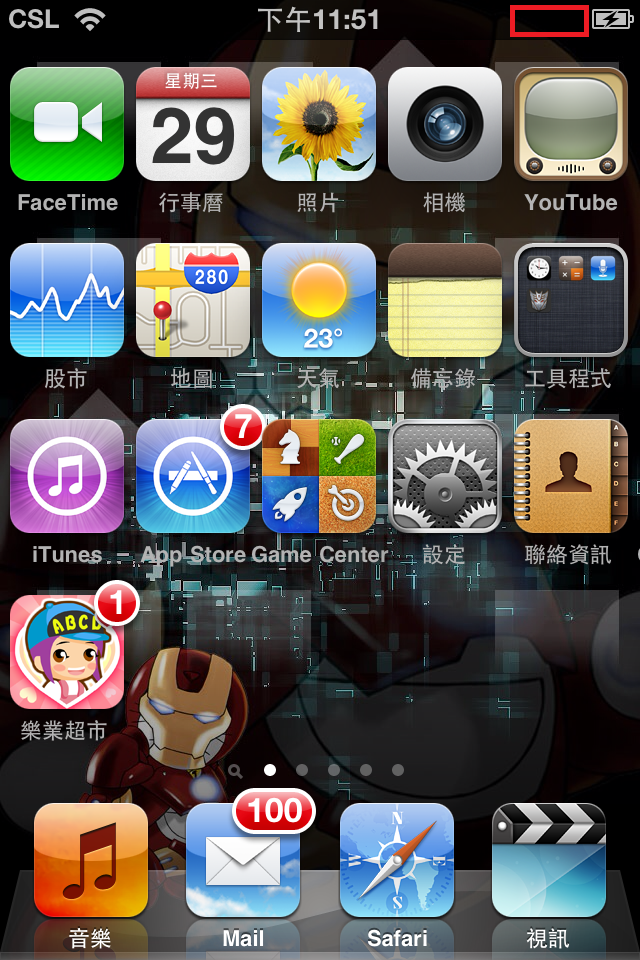Open Contacts 聯絡資訊
640x960 pixels.
[571, 476]
